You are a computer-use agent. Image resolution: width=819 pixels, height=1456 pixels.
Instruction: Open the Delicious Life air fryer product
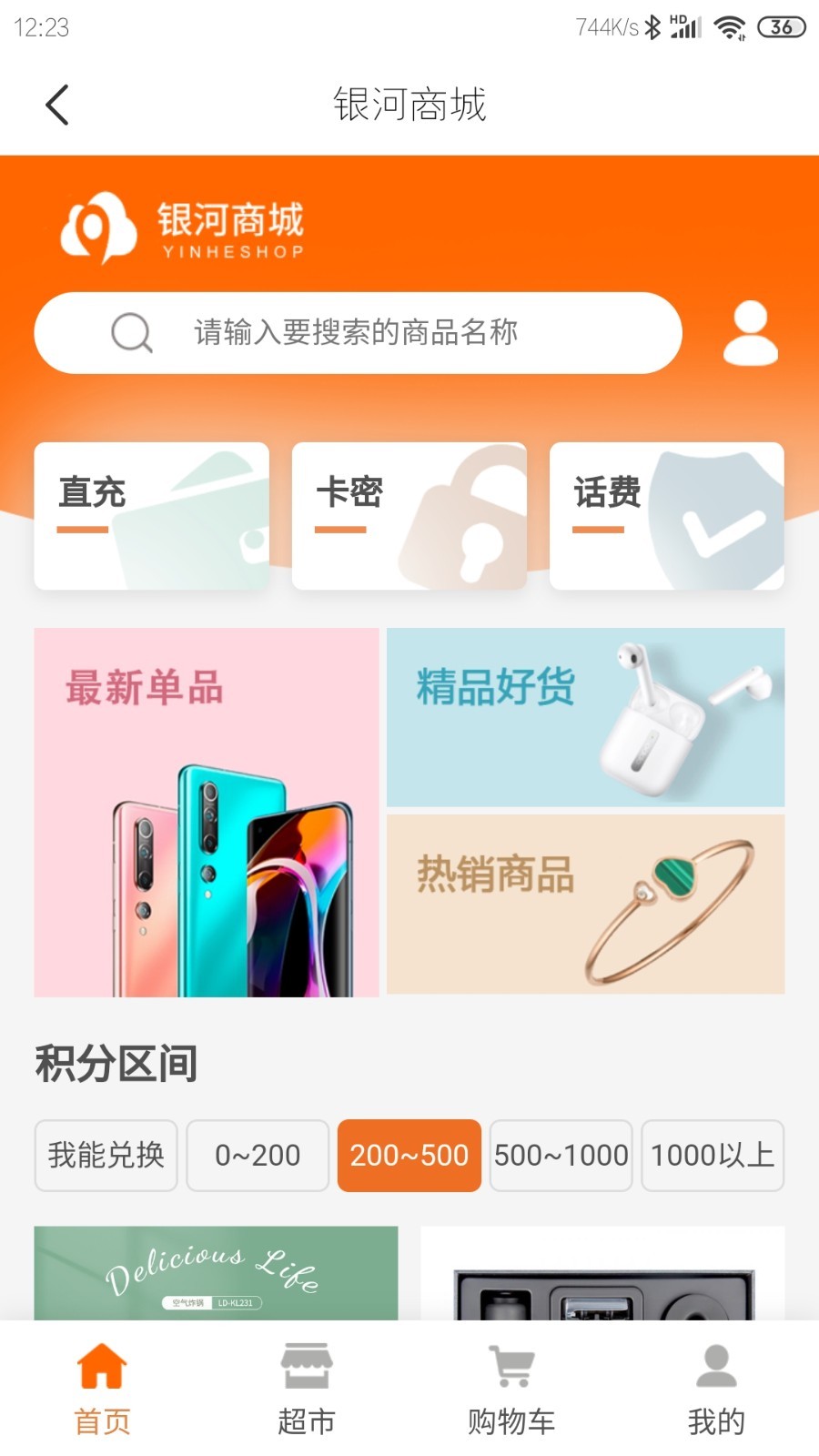pyautogui.click(x=216, y=1272)
